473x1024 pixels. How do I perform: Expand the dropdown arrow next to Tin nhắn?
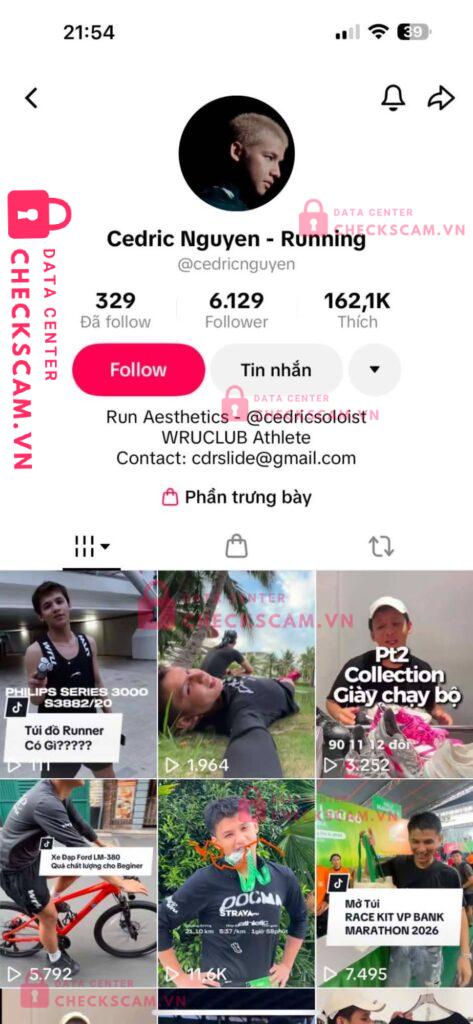(x=374, y=370)
